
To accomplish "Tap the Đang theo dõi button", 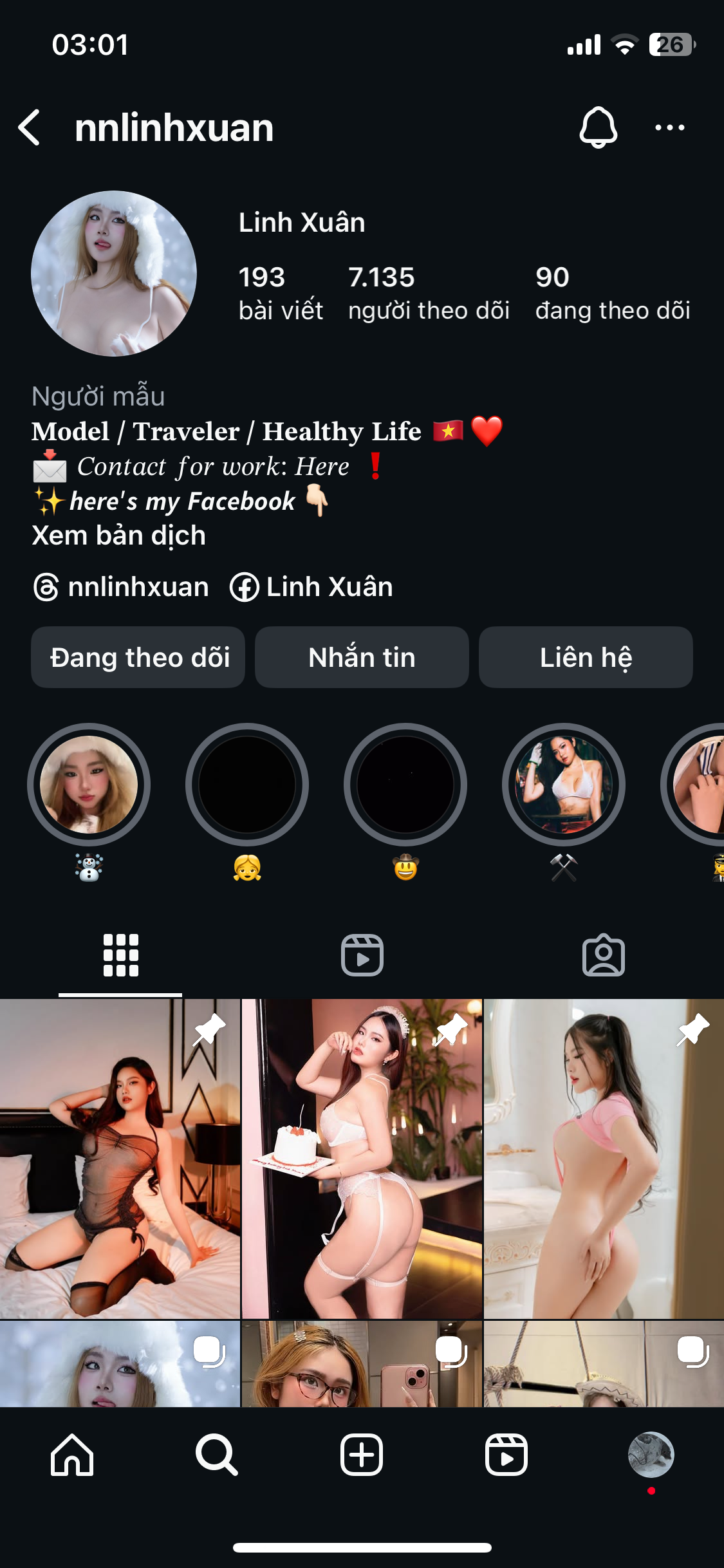I will tap(138, 657).
